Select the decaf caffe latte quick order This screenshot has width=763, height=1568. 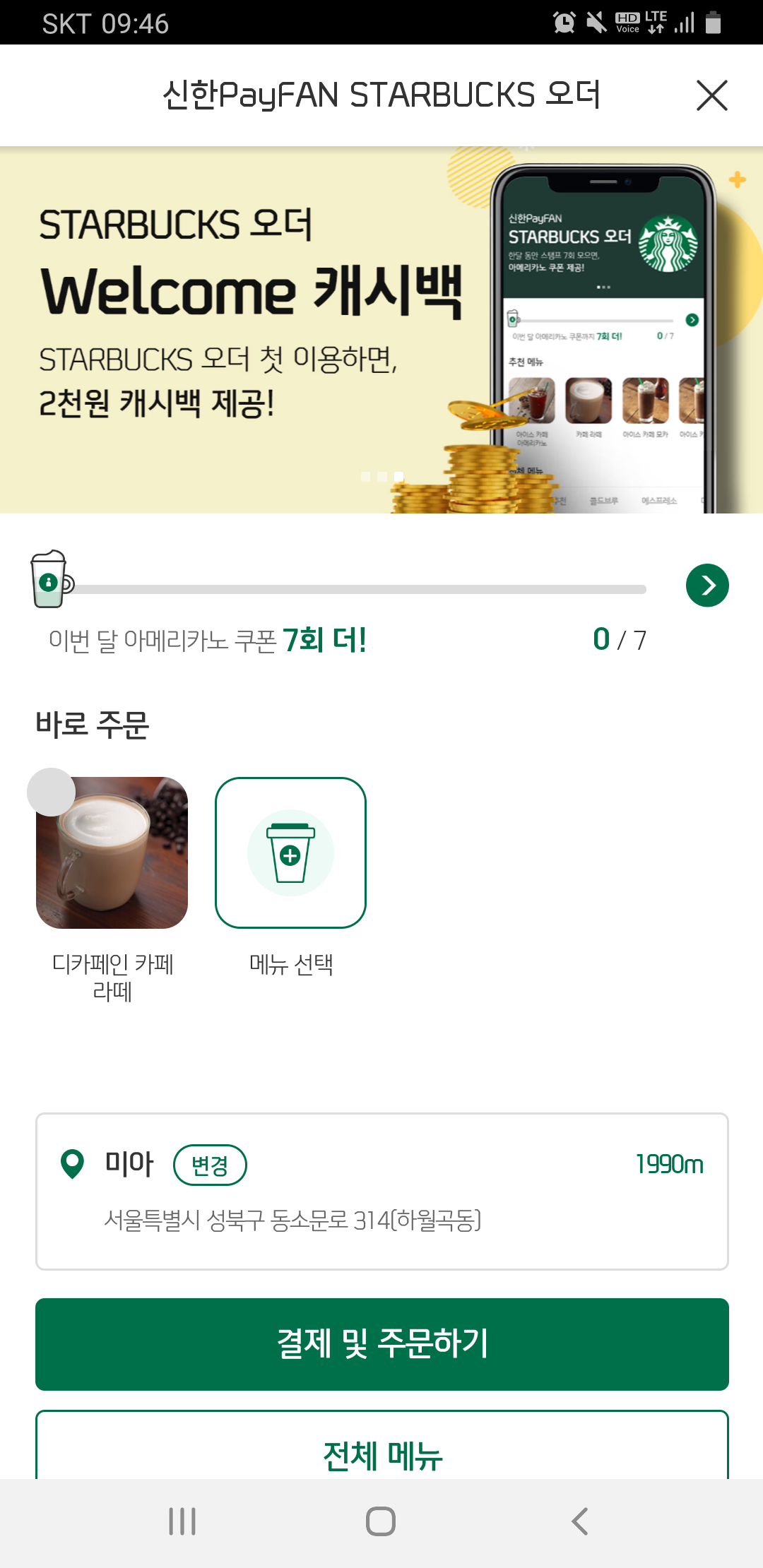112,853
